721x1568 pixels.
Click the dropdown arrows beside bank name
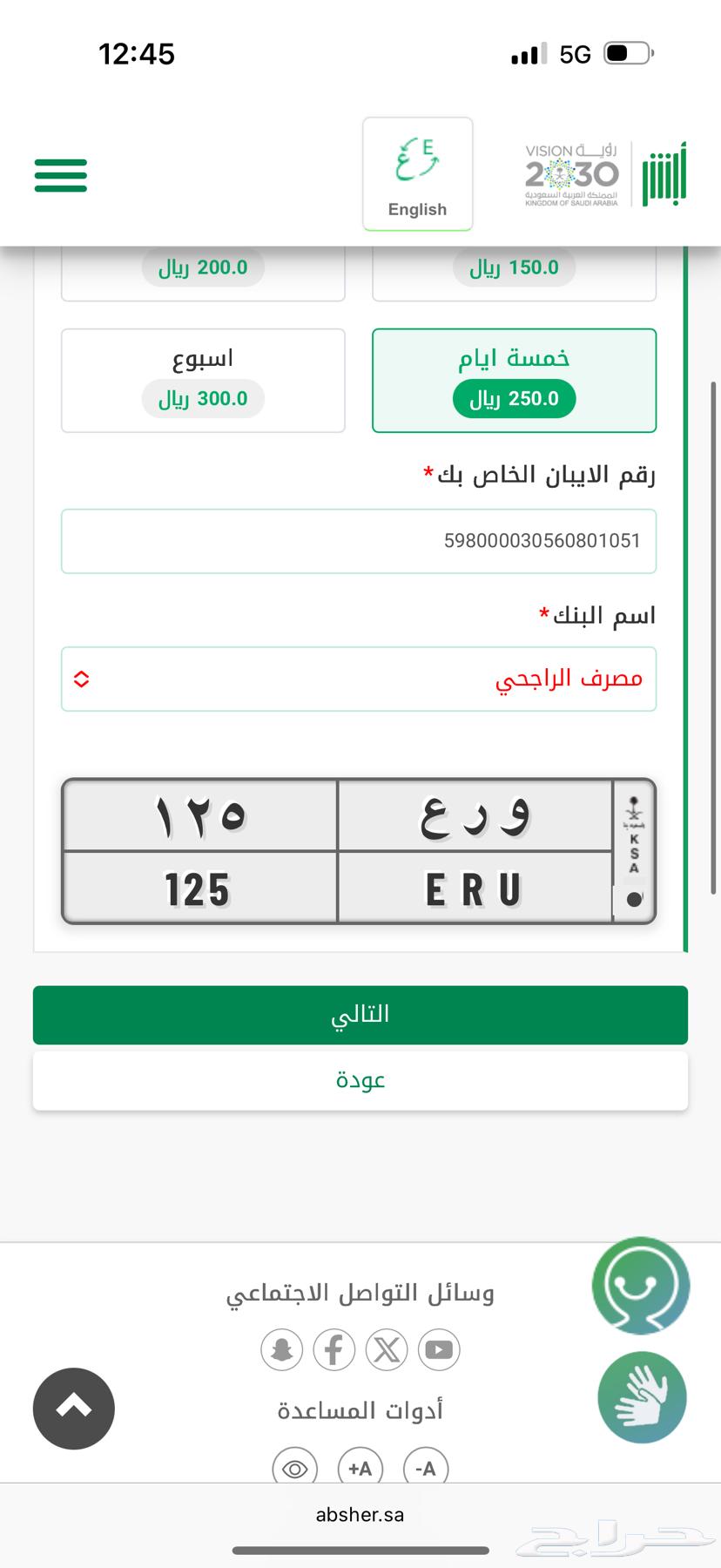[x=80, y=679]
